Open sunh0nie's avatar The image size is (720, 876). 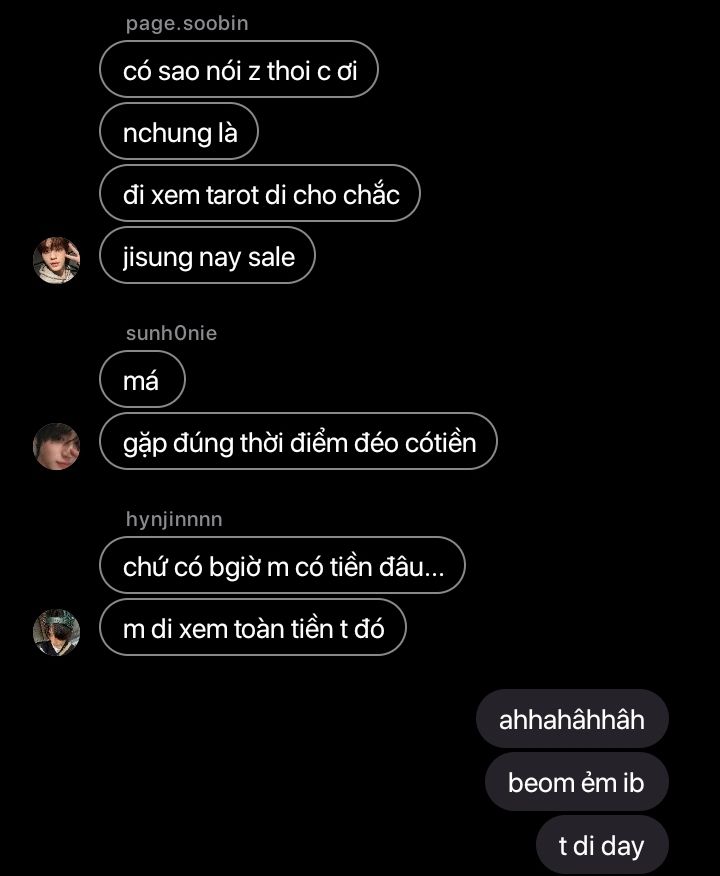[x=57, y=446]
